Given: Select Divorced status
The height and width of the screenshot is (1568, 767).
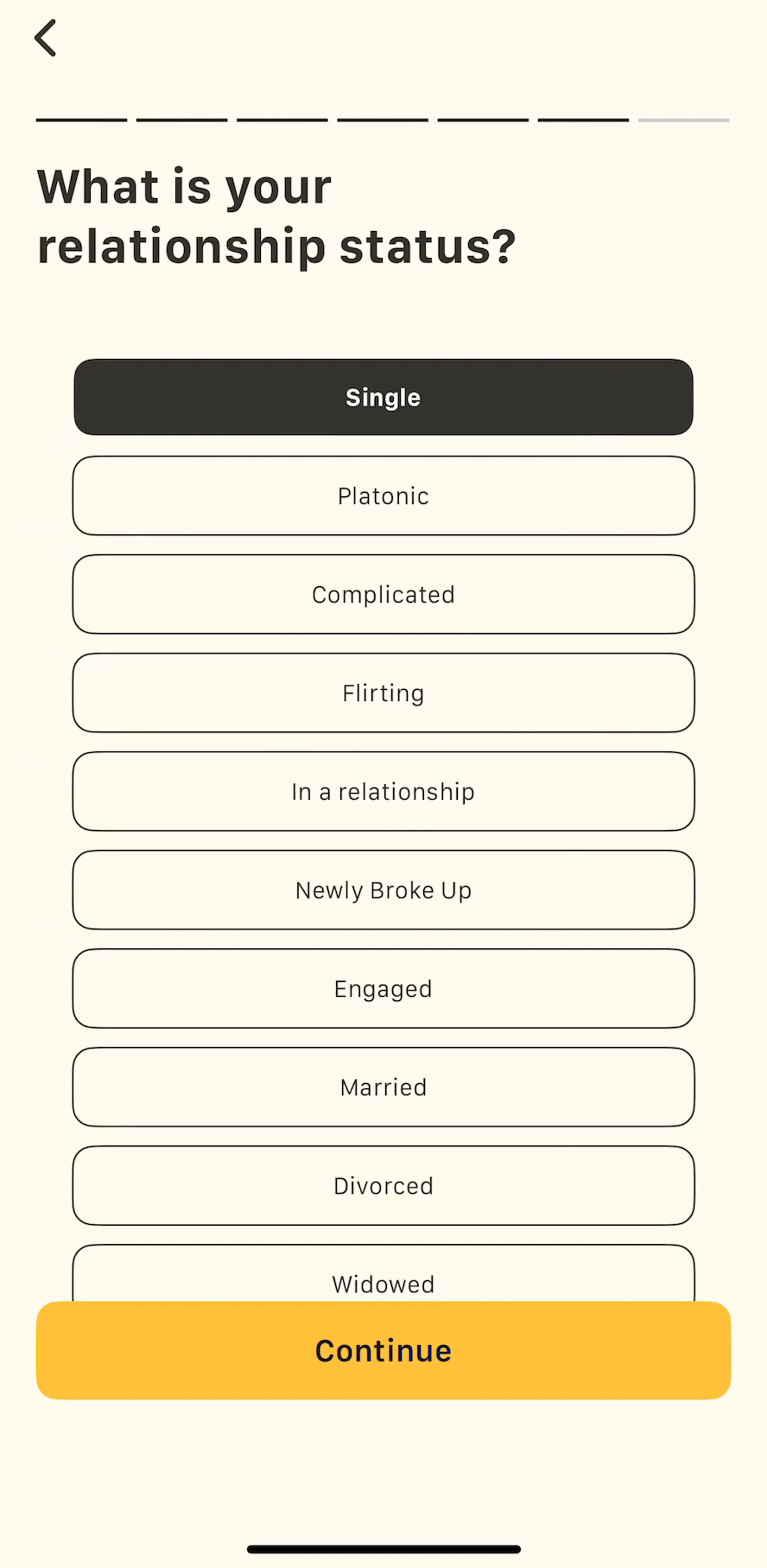Looking at the screenshot, I should [x=383, y=1186].
